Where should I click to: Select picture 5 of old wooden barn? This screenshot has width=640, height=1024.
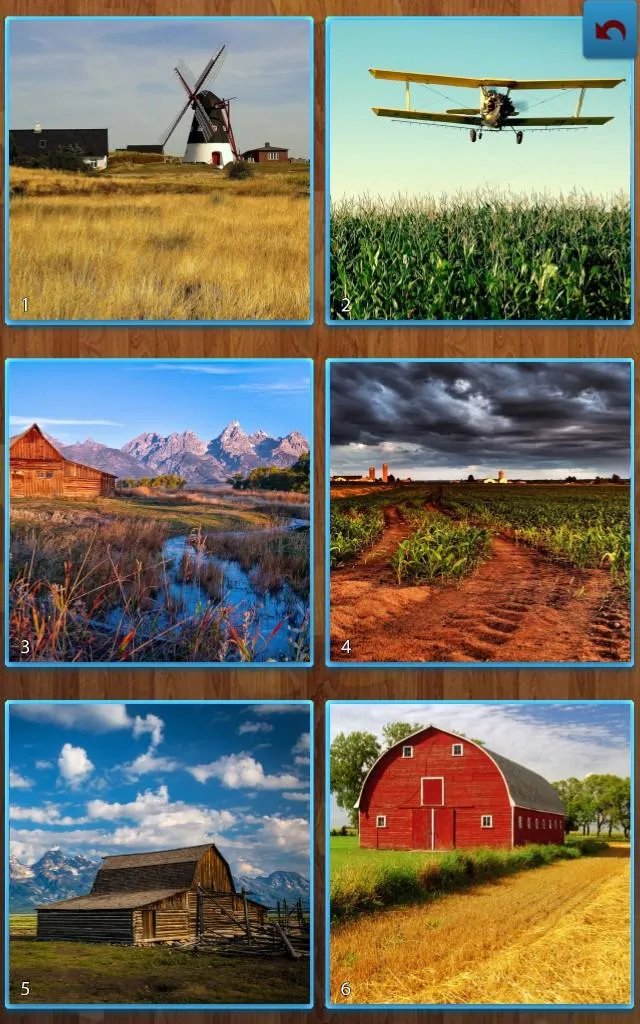[159, 854]
